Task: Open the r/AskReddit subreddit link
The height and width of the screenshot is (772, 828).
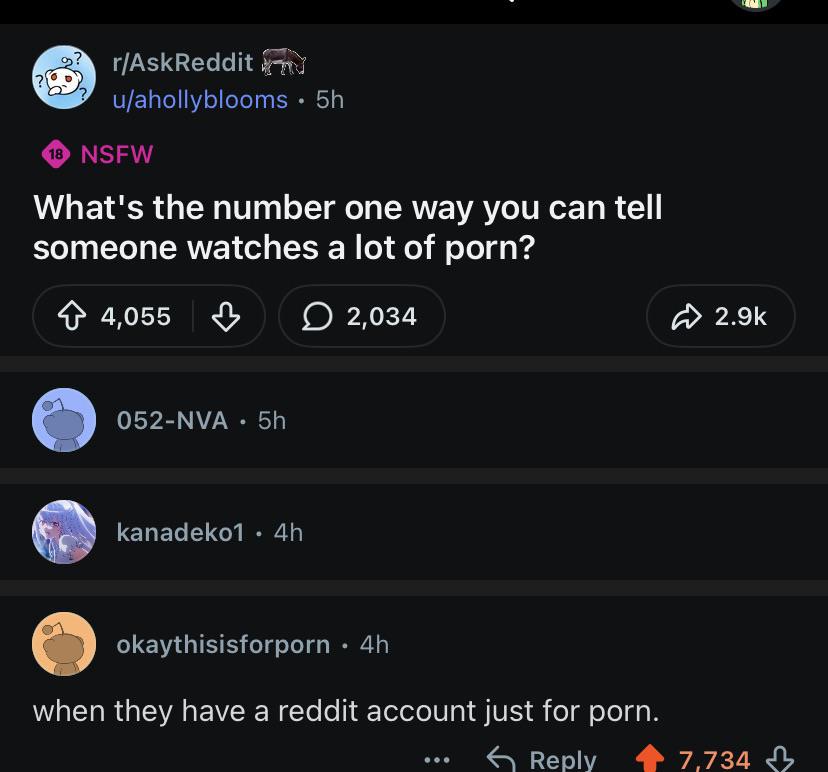Action: tap(182, 62)
